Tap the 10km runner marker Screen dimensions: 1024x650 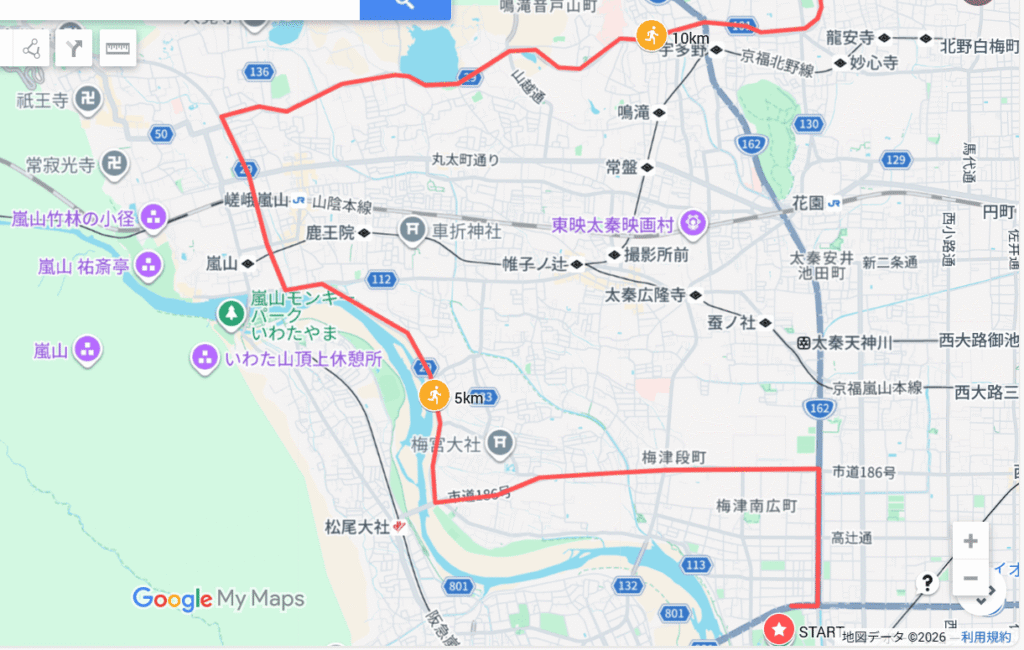[651, 35]
